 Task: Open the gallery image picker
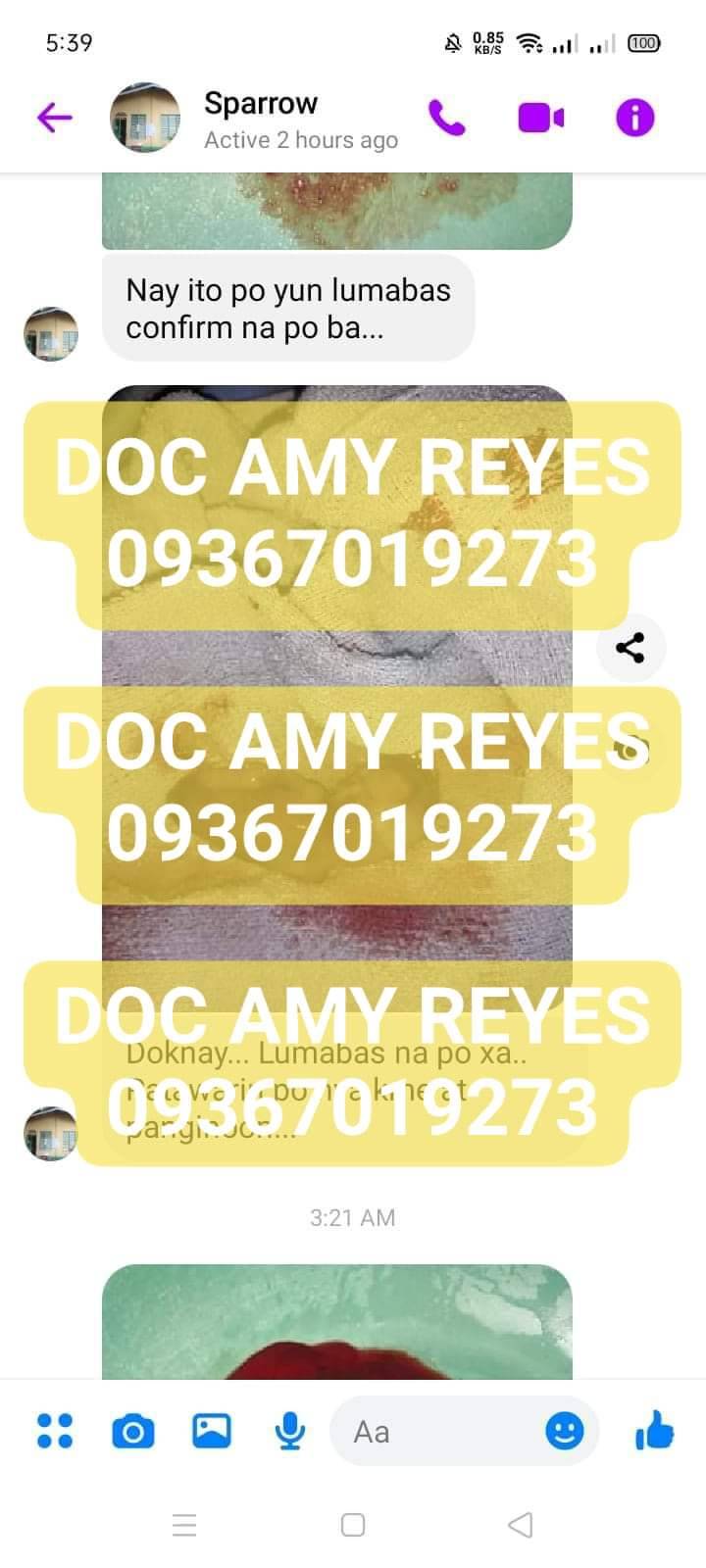[x=212, y=1431]
